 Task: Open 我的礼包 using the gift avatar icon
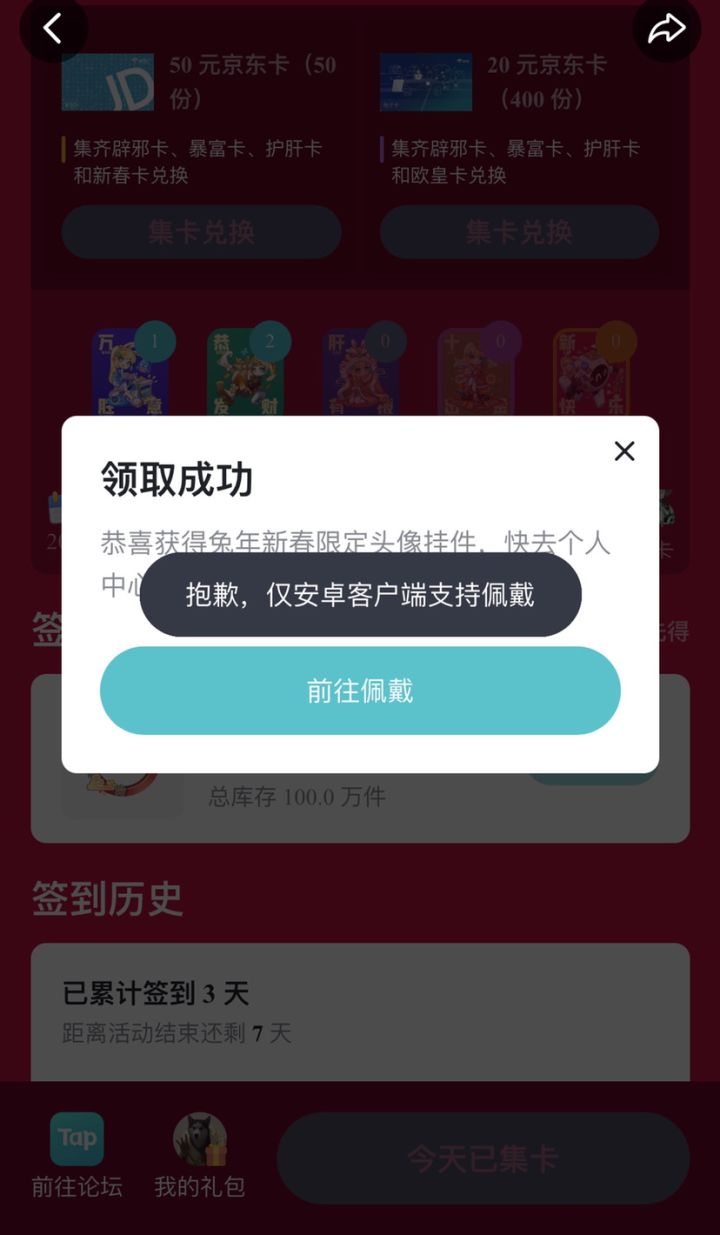[198, 1138]
